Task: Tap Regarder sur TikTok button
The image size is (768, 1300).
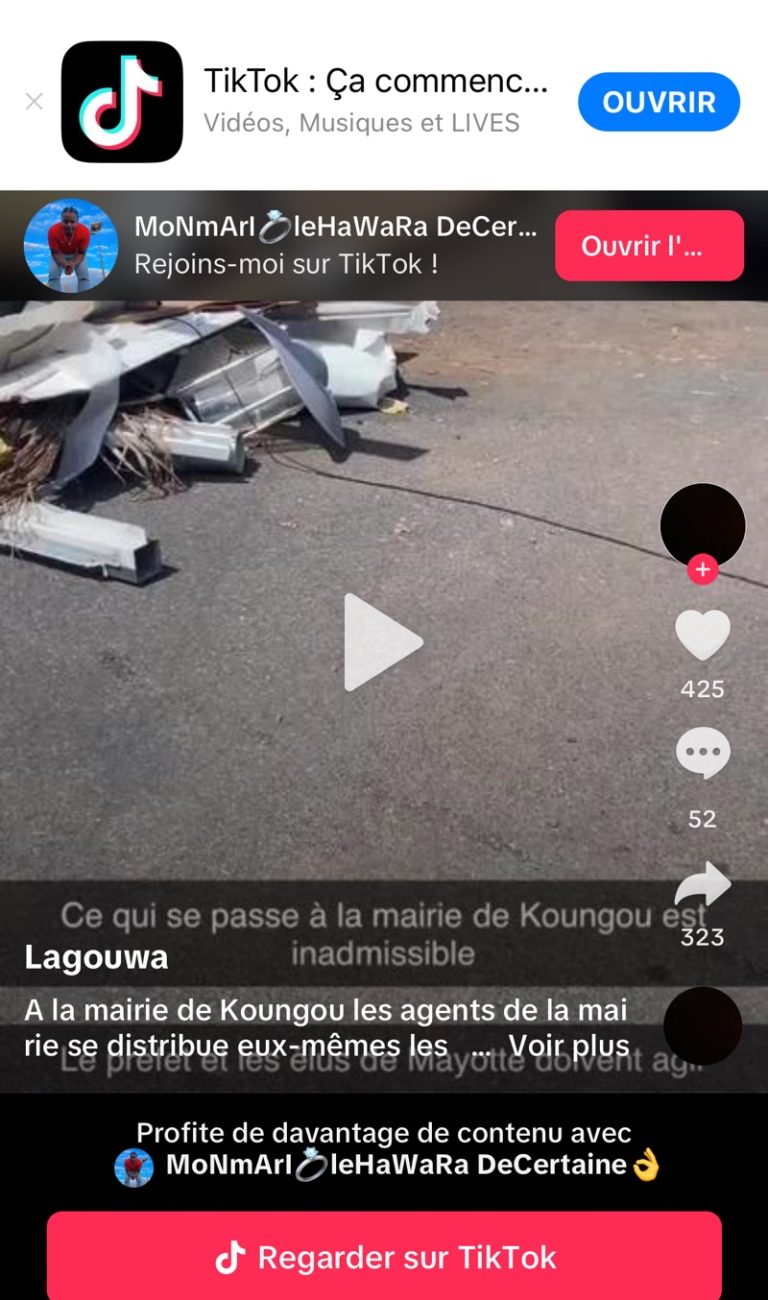Action: [x=384, y=1256]
